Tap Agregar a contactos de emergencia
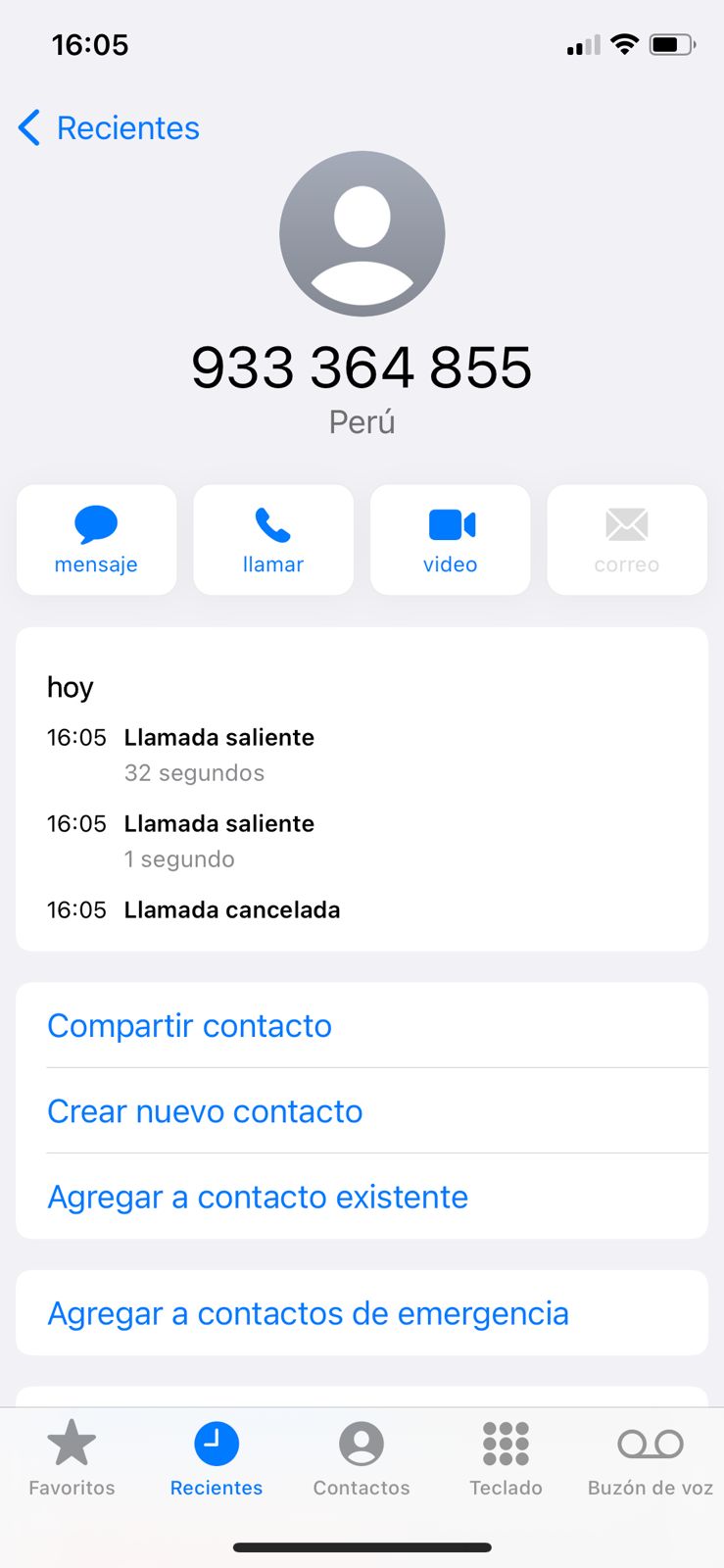Screen dimensions: 724x1568 [x=362, y=1313]
